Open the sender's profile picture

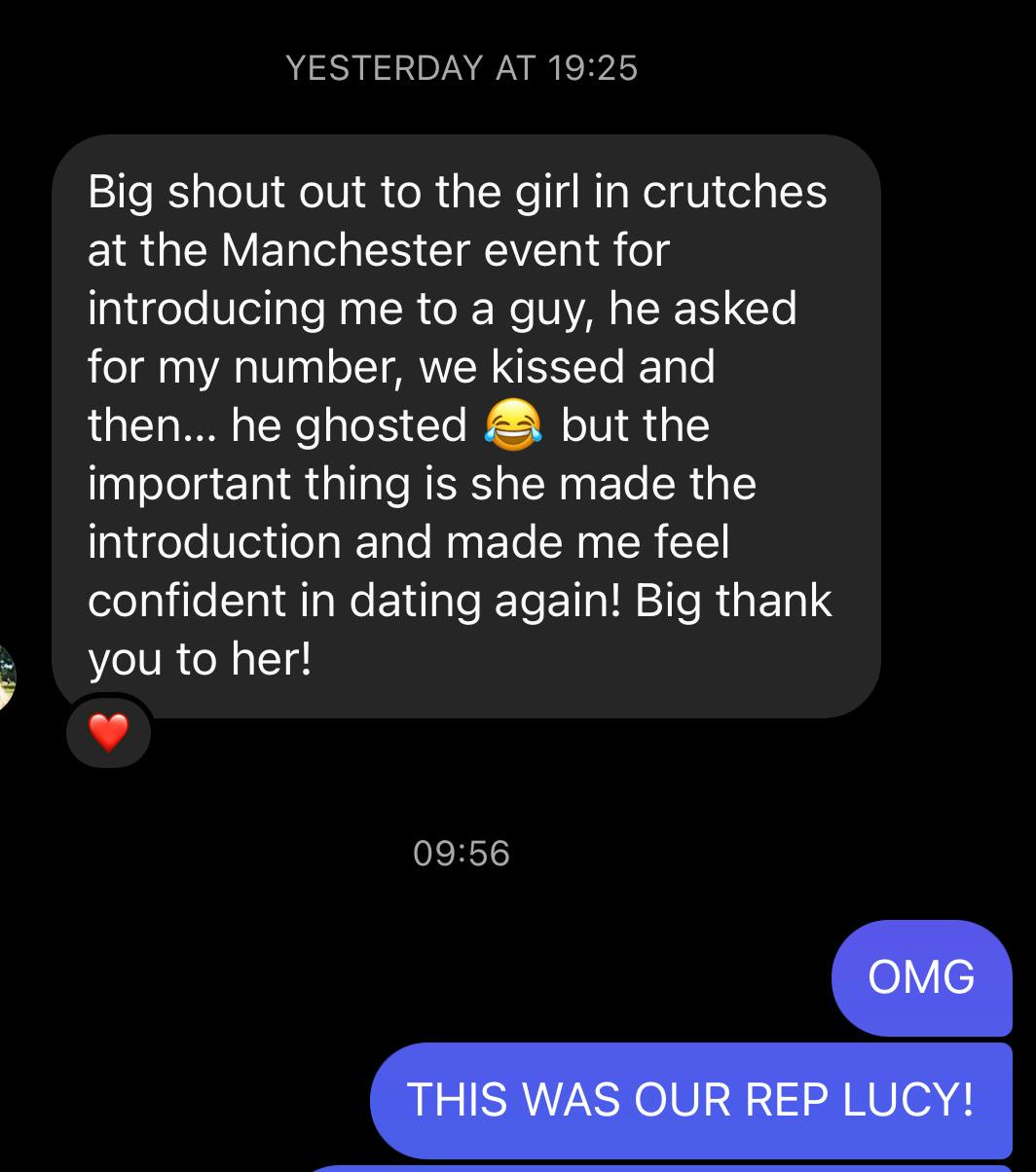coord(6,678)
